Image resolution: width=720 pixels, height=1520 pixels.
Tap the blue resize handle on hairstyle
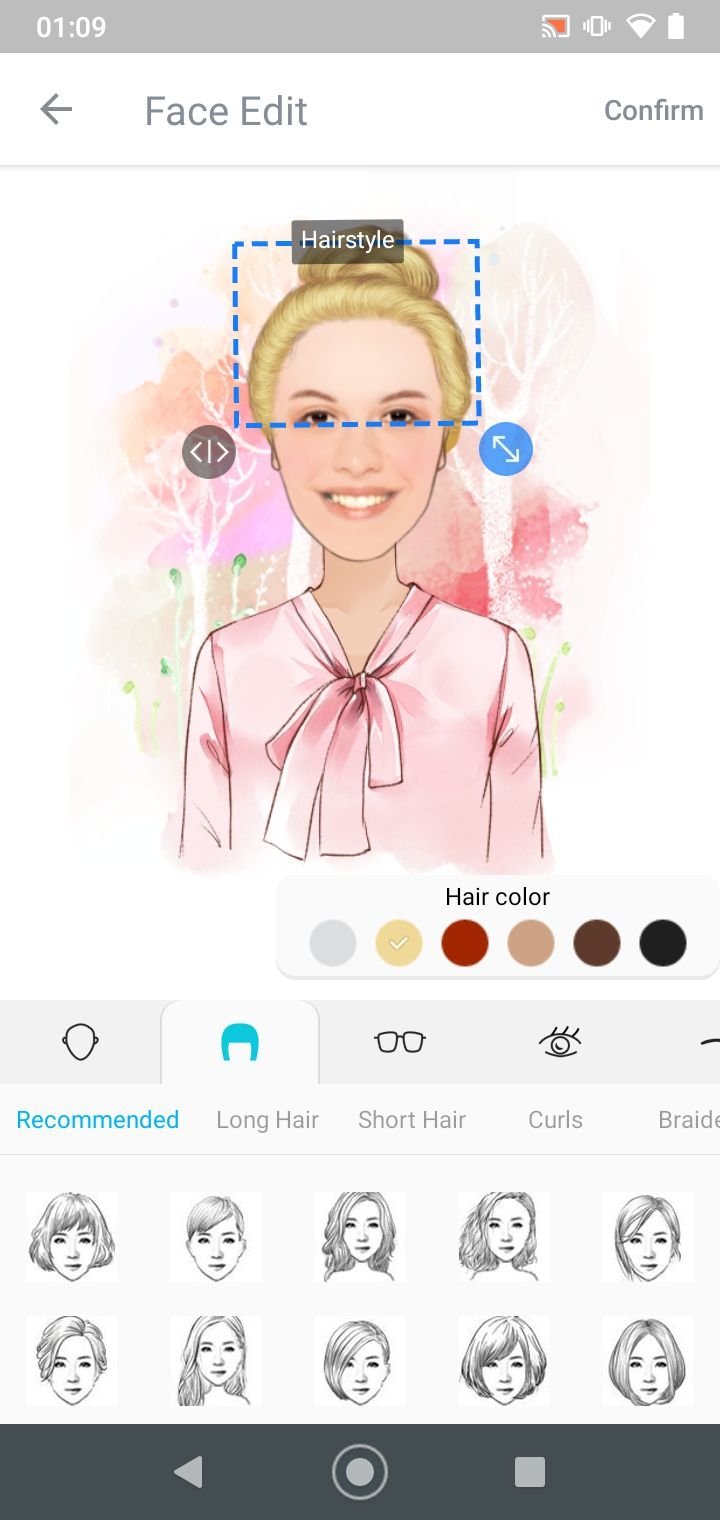point(506,450)
